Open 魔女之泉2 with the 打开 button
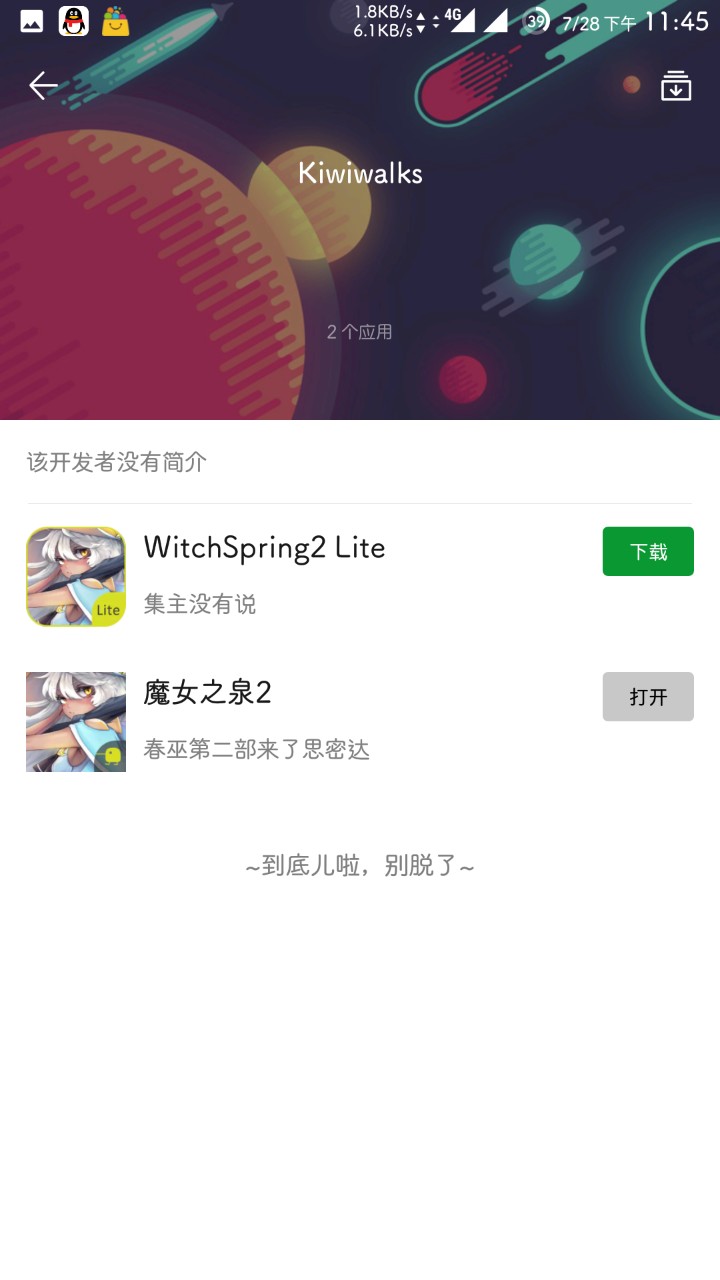 [x=647, y=697]
